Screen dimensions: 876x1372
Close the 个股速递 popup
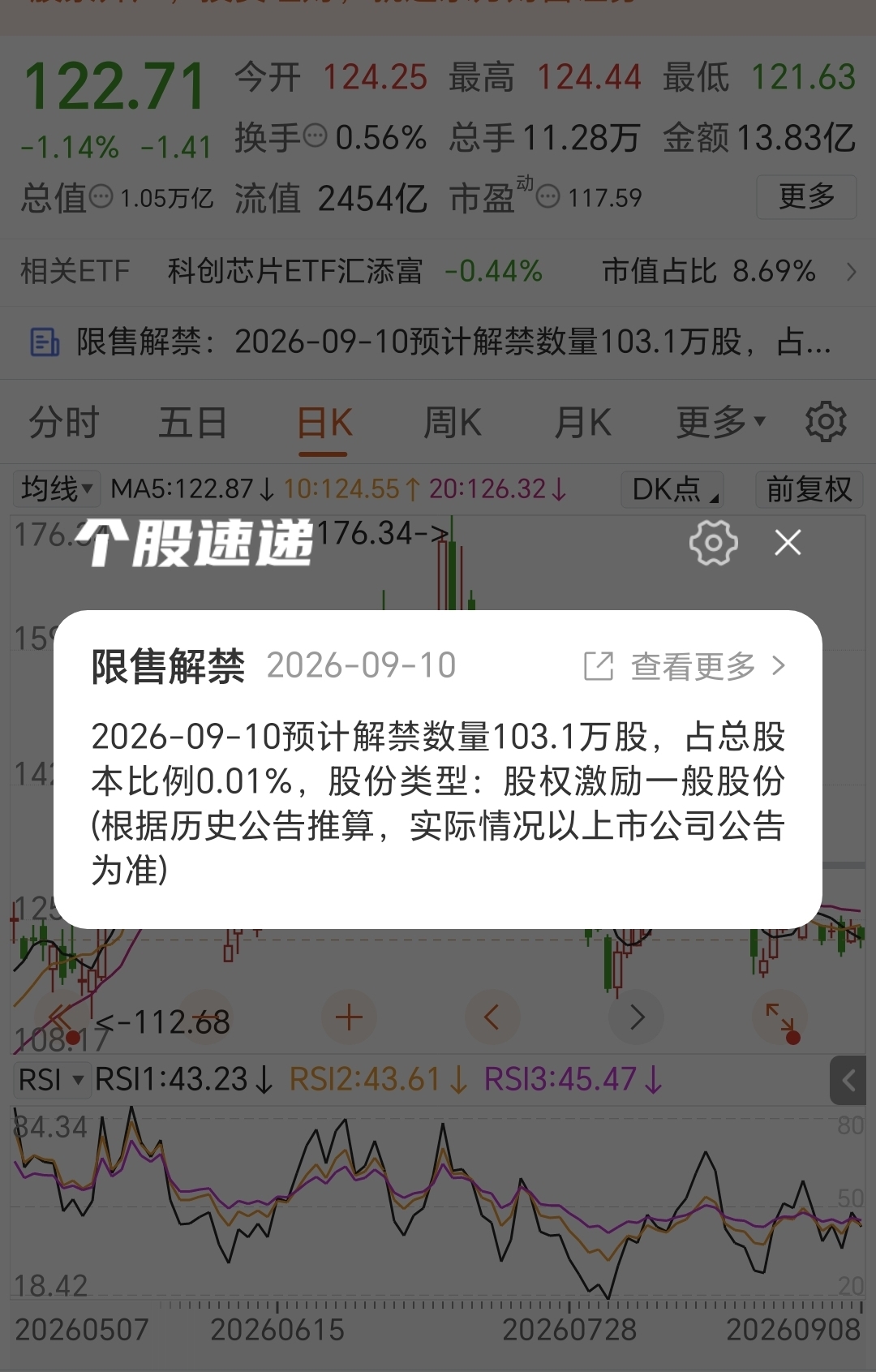788,542
